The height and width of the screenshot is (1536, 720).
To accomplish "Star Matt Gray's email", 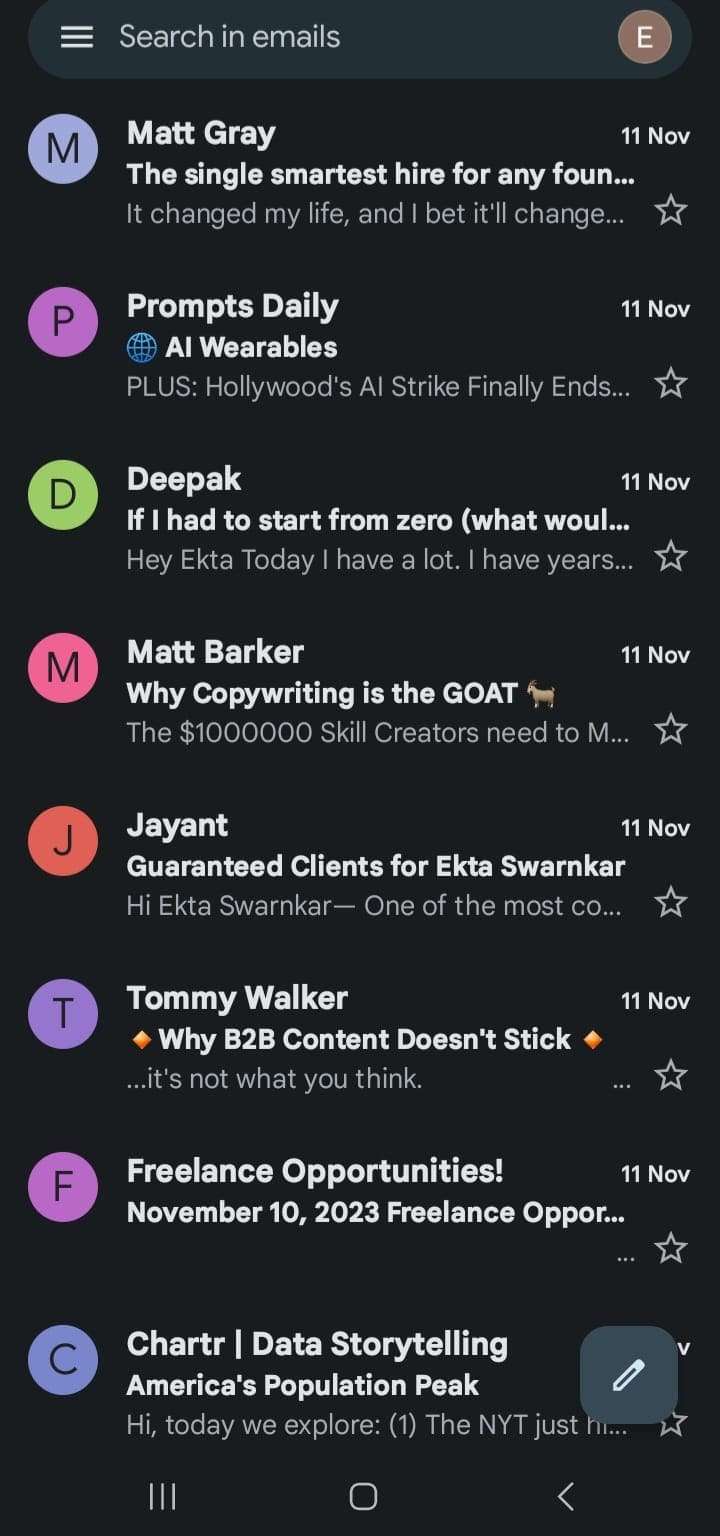I will point(670,211).
